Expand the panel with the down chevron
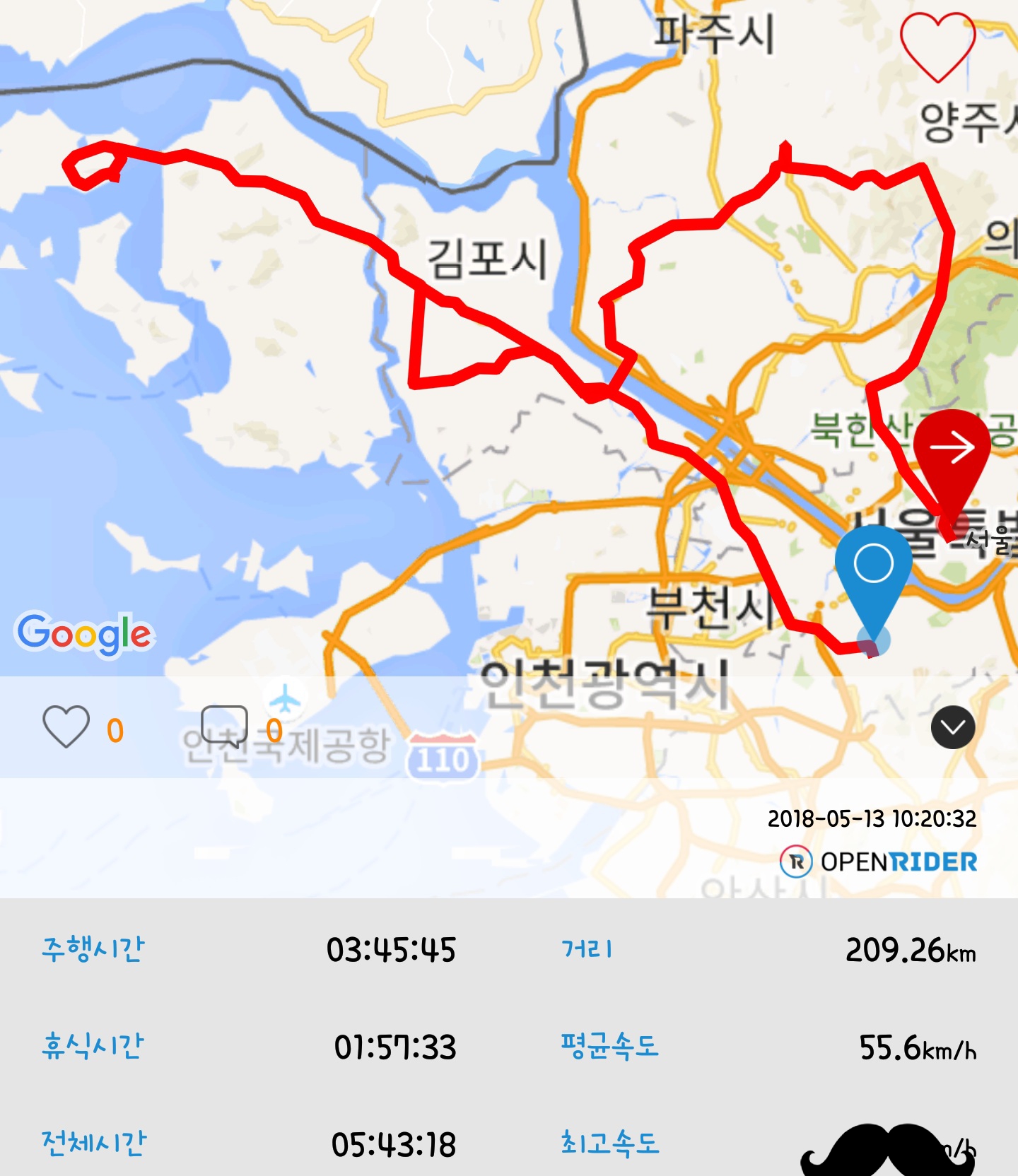1018x1176 pixels. tap(952, 727)
